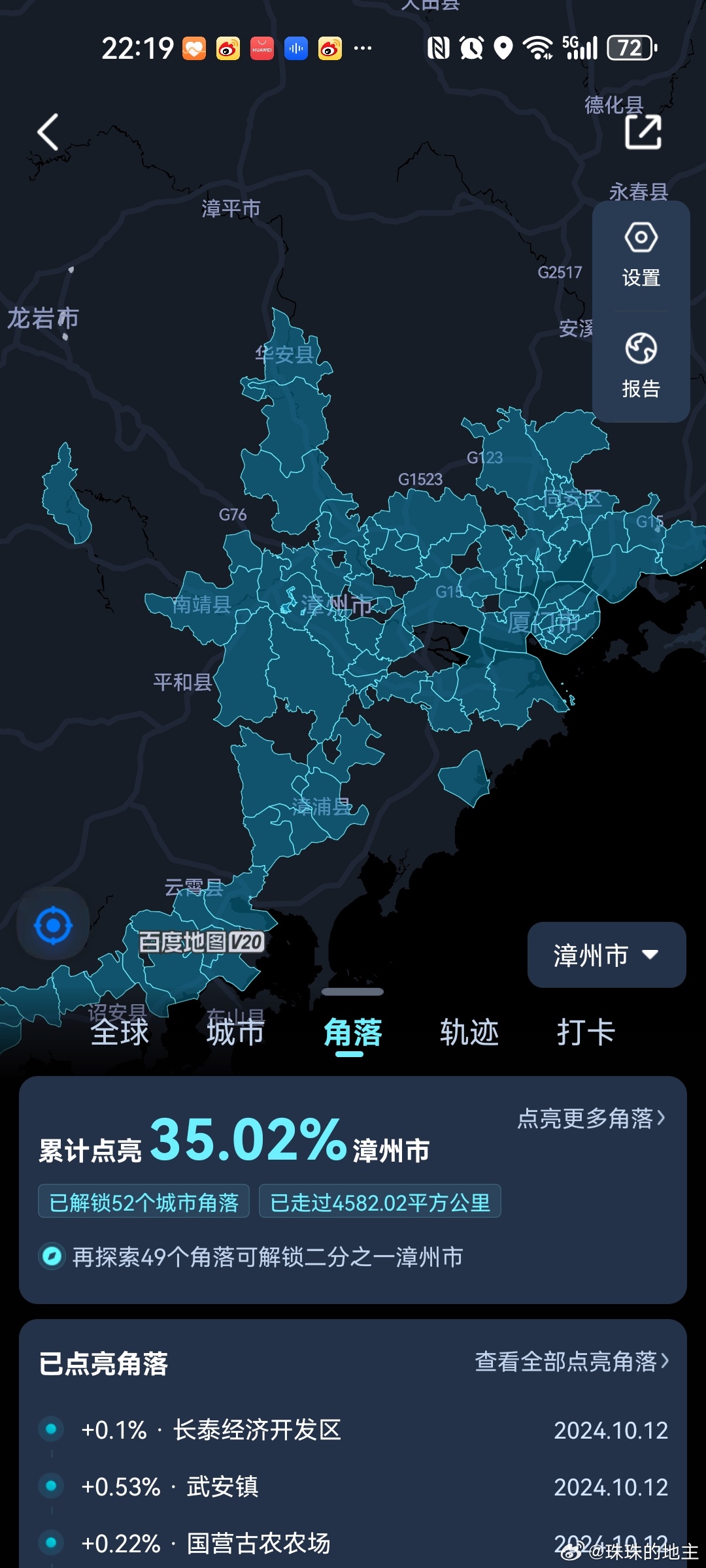
Task: Open 设置 settings panel
Action: (641, 255)
